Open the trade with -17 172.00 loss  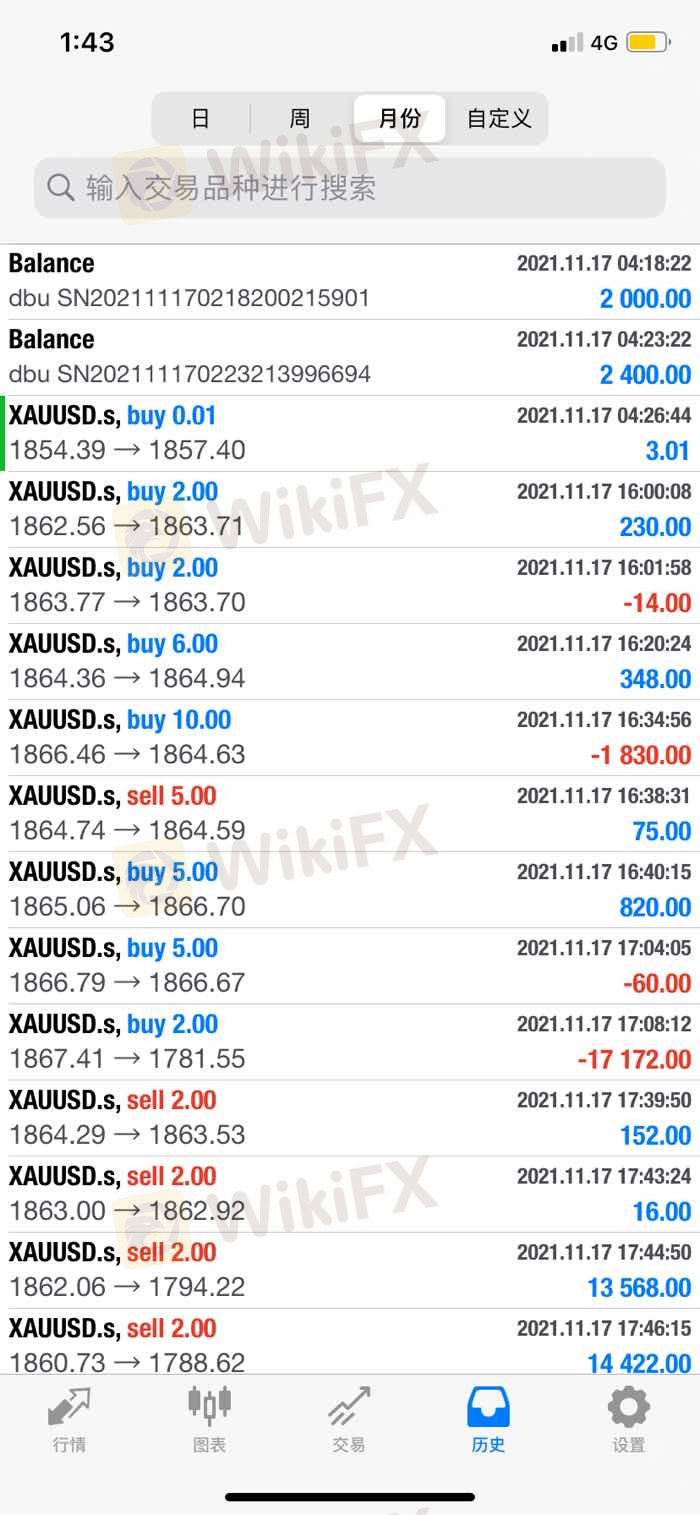click(350, 1041)
